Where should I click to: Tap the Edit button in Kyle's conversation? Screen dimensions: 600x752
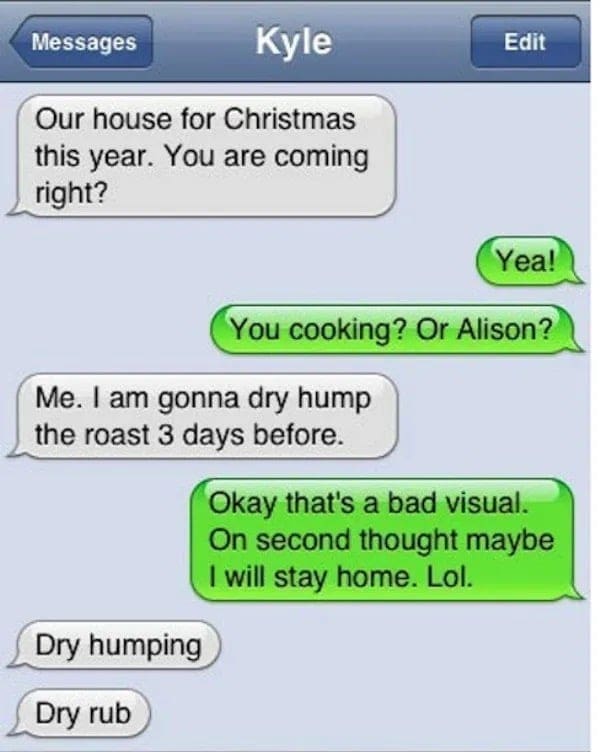(x=525, y=43)
